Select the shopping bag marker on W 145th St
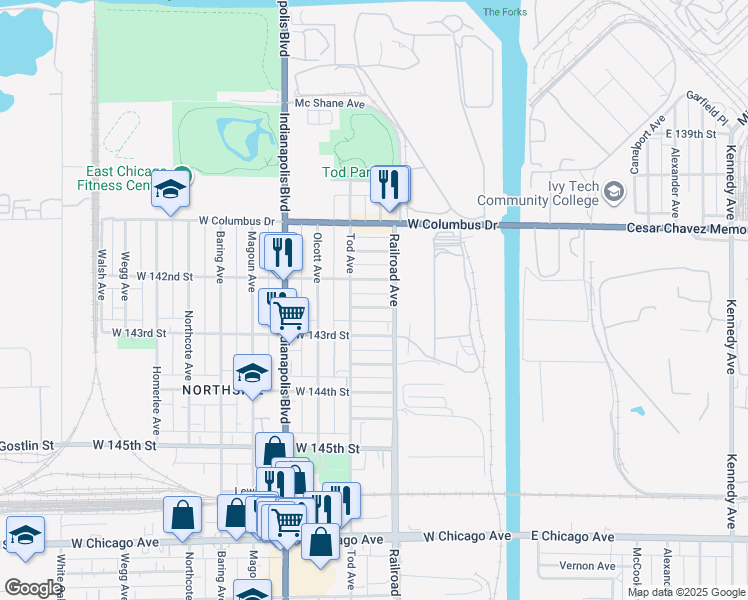The image size is (748, 600). pos(273,451)
